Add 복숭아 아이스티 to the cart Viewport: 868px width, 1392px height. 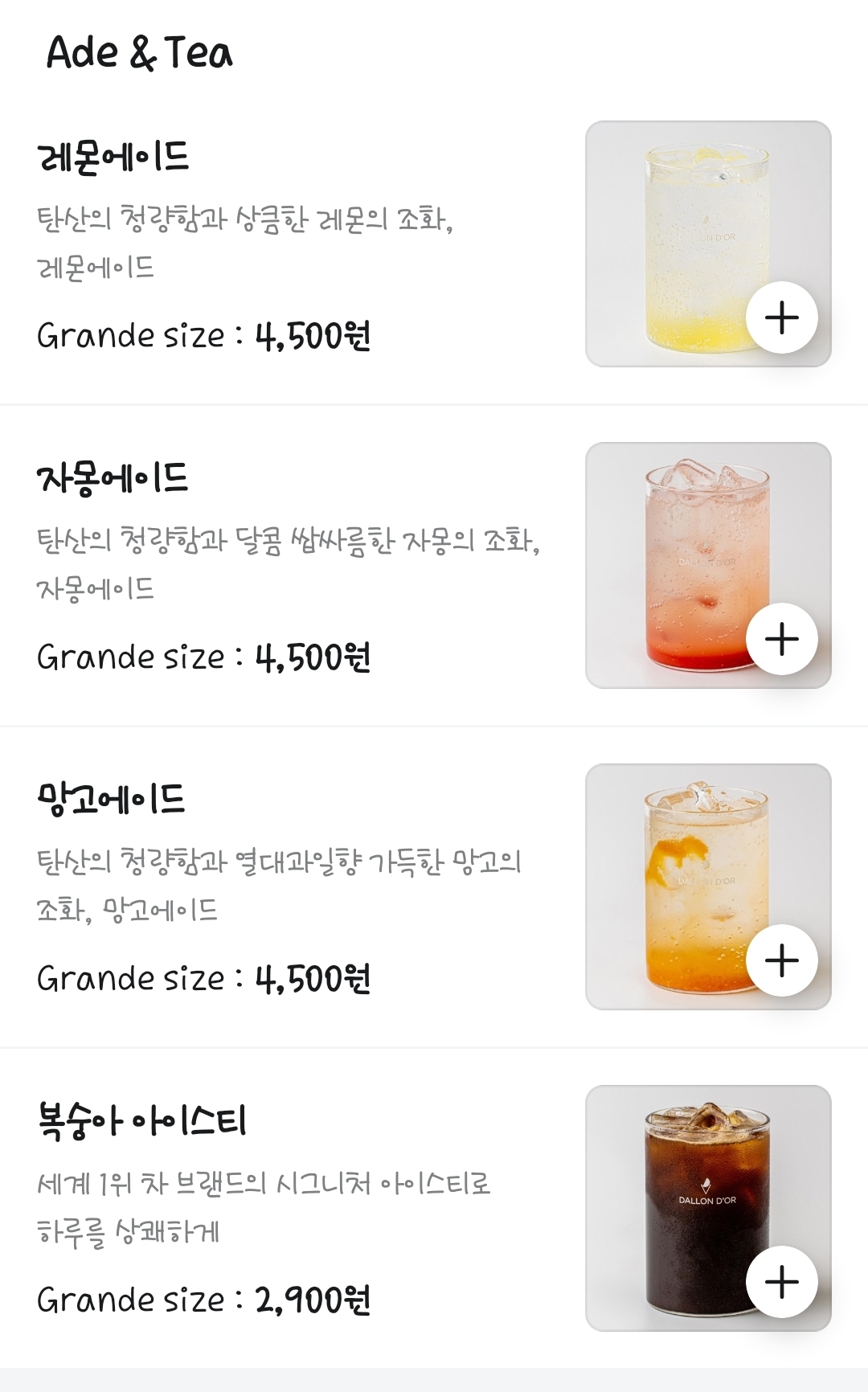coord(781,1282)
